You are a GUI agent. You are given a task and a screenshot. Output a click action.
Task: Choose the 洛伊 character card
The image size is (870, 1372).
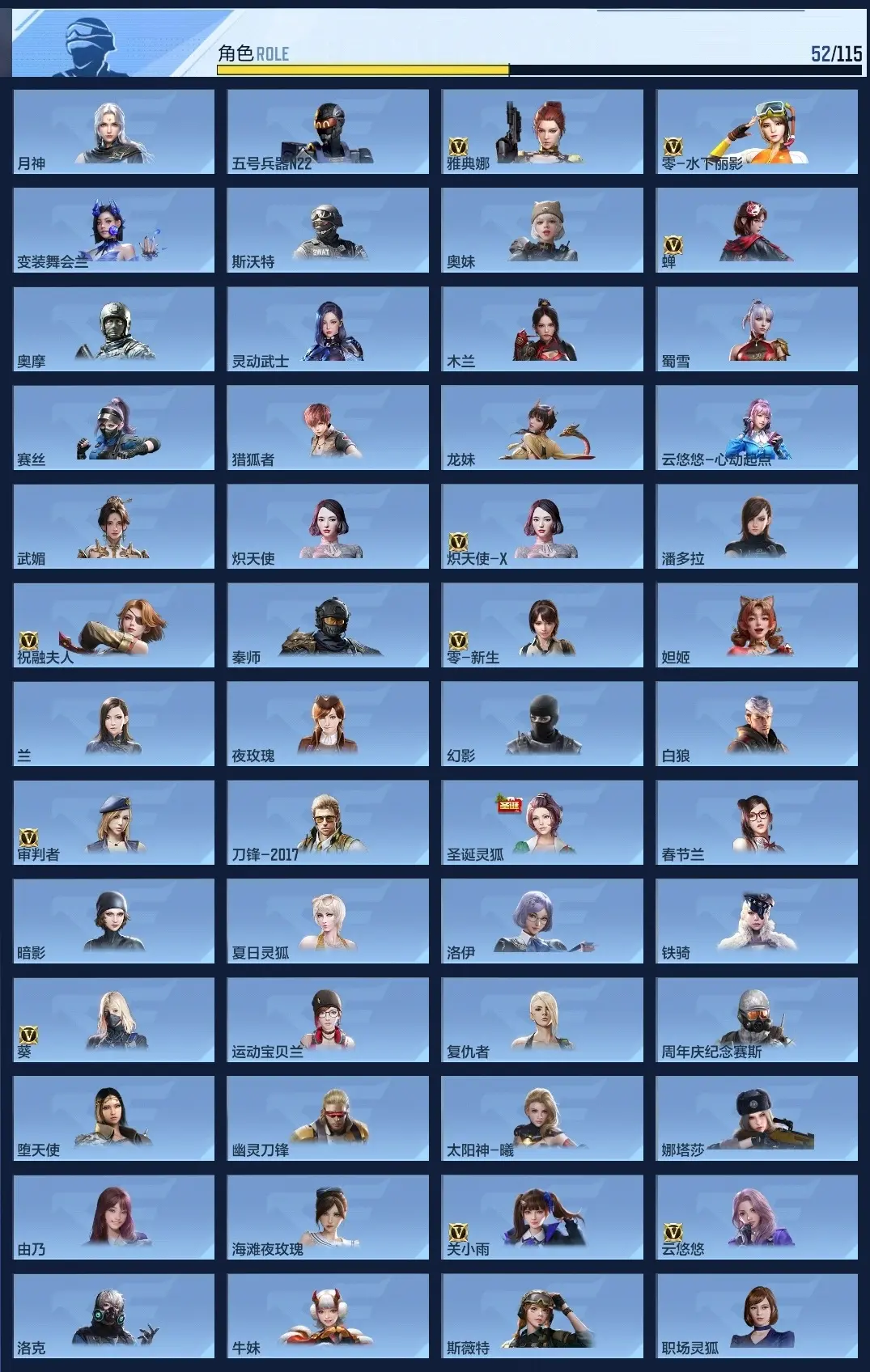541,921
